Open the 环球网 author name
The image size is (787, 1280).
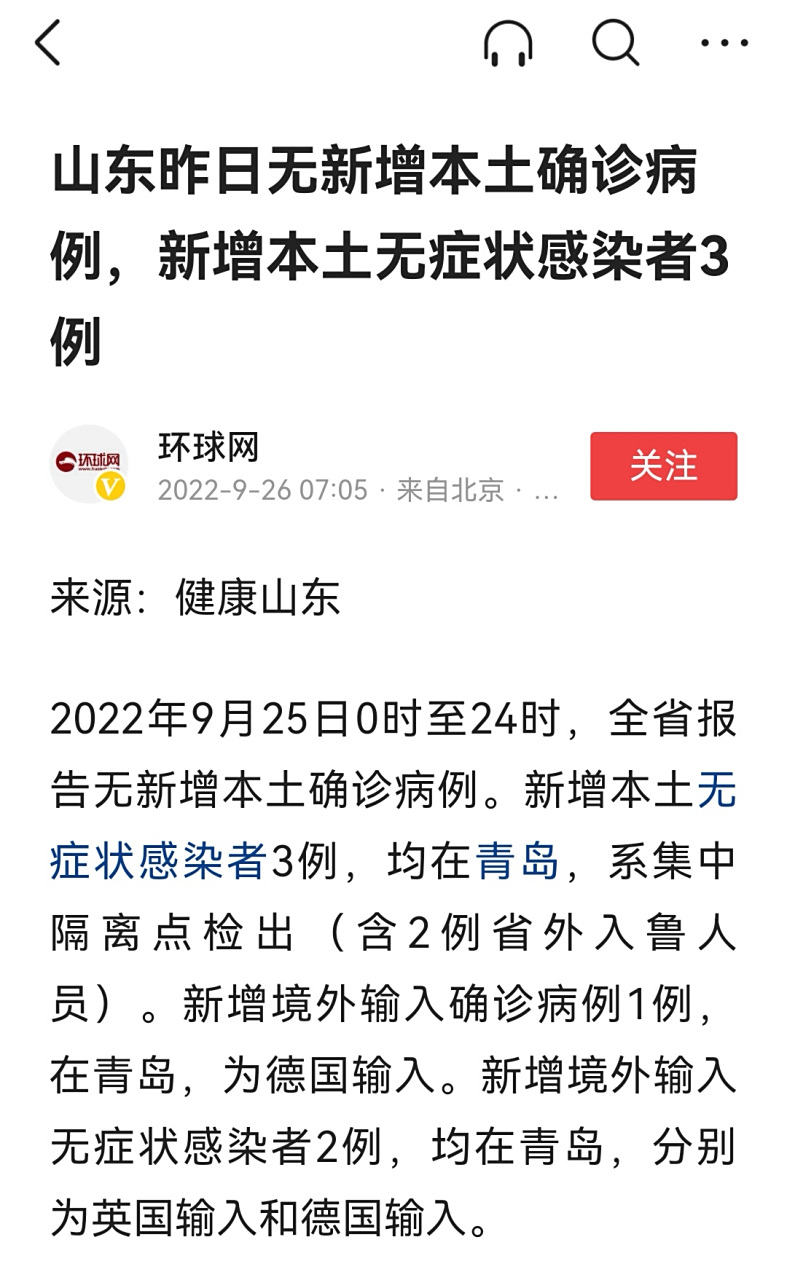point(208,446)
